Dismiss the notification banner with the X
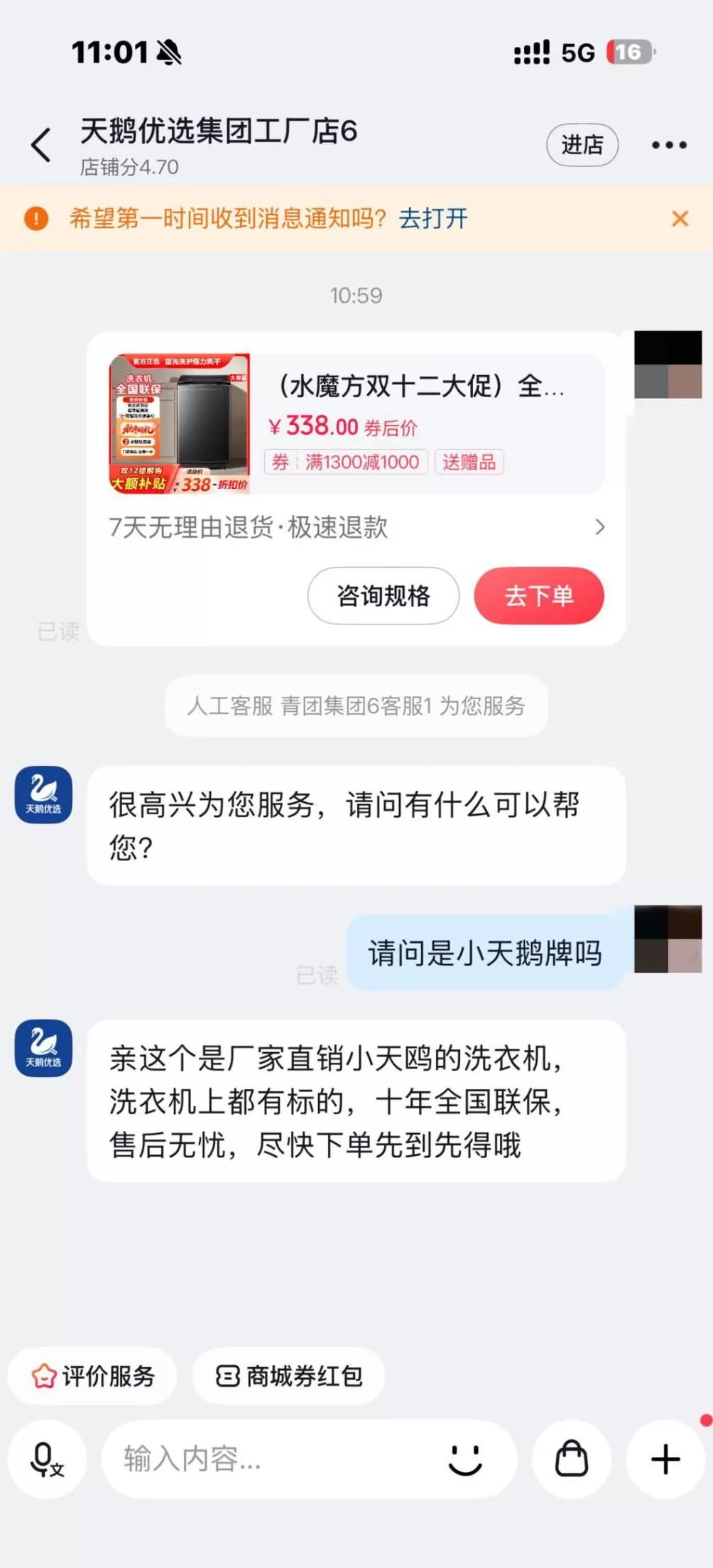This screenshot has height=1568, width=713. tap(680, 219)
